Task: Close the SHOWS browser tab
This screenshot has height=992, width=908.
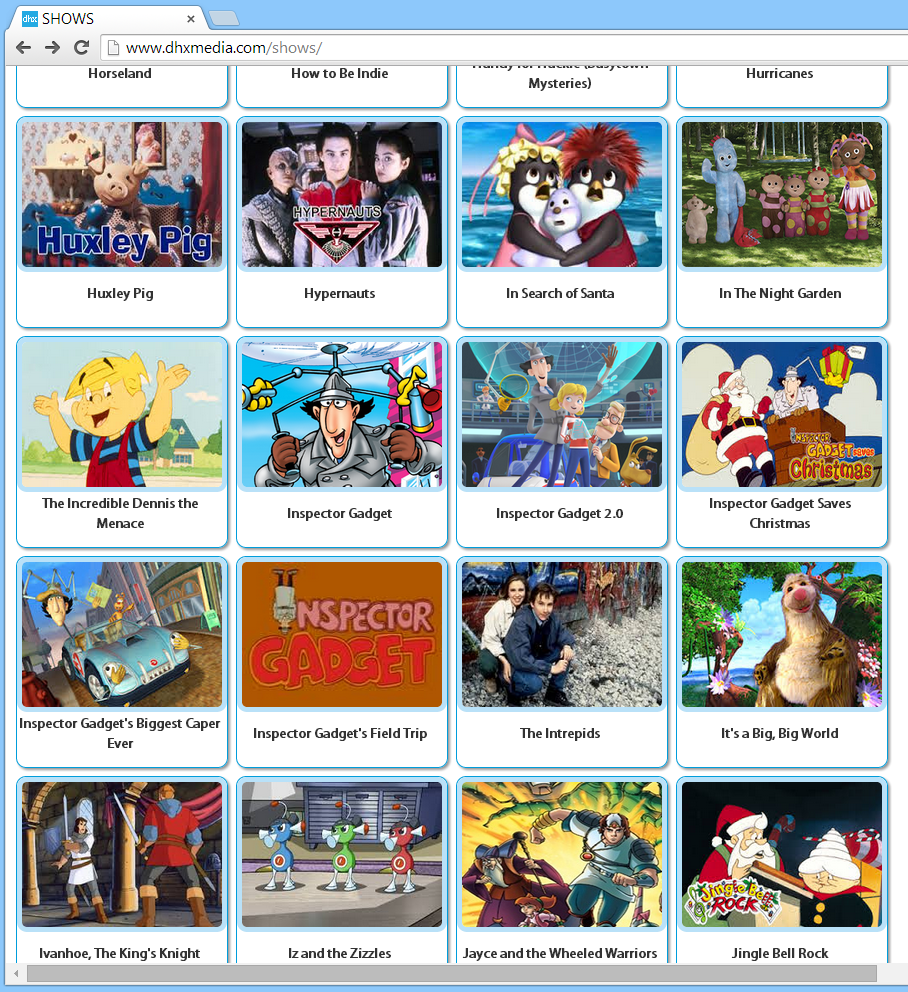Action: click(x=191, y=19)
